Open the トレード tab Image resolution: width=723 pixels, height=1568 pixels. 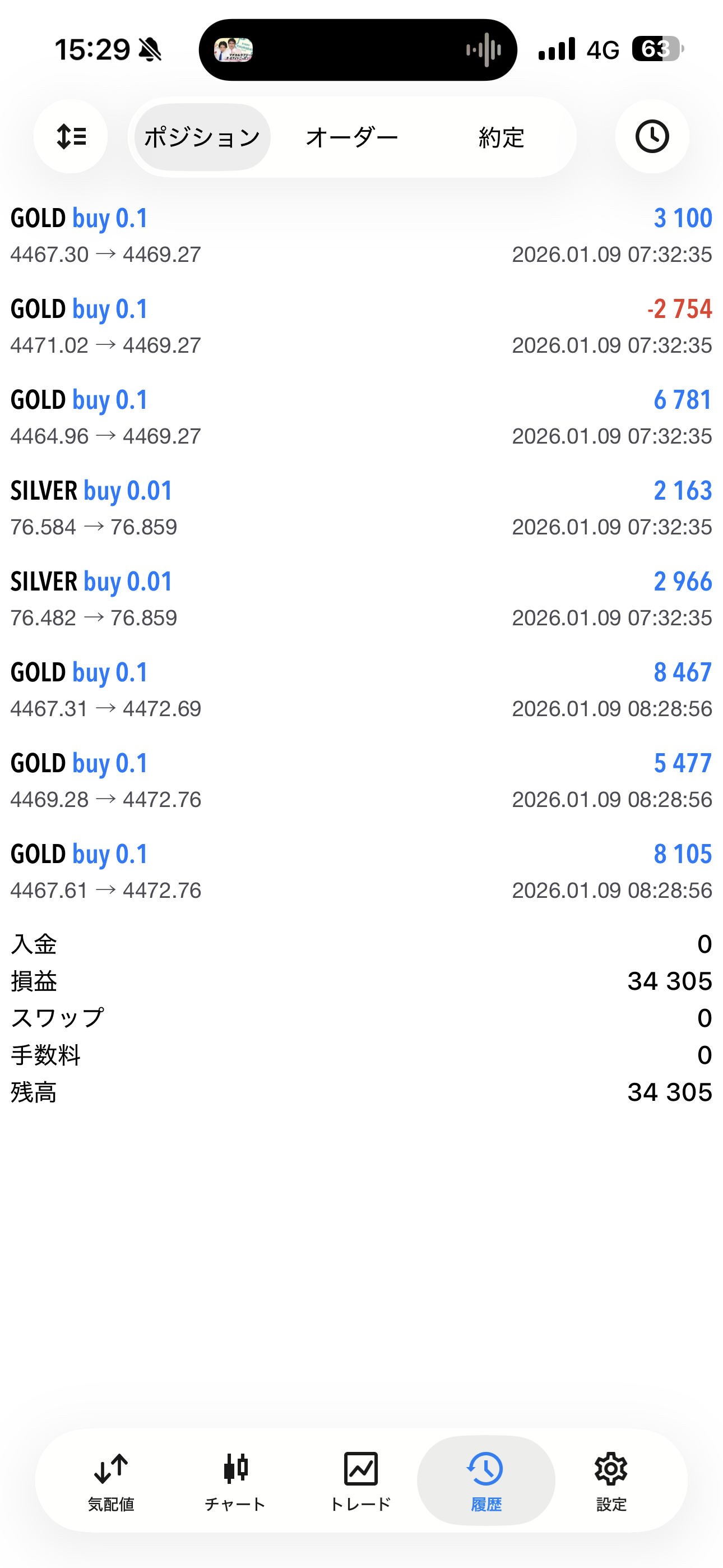coord(360,1479)
